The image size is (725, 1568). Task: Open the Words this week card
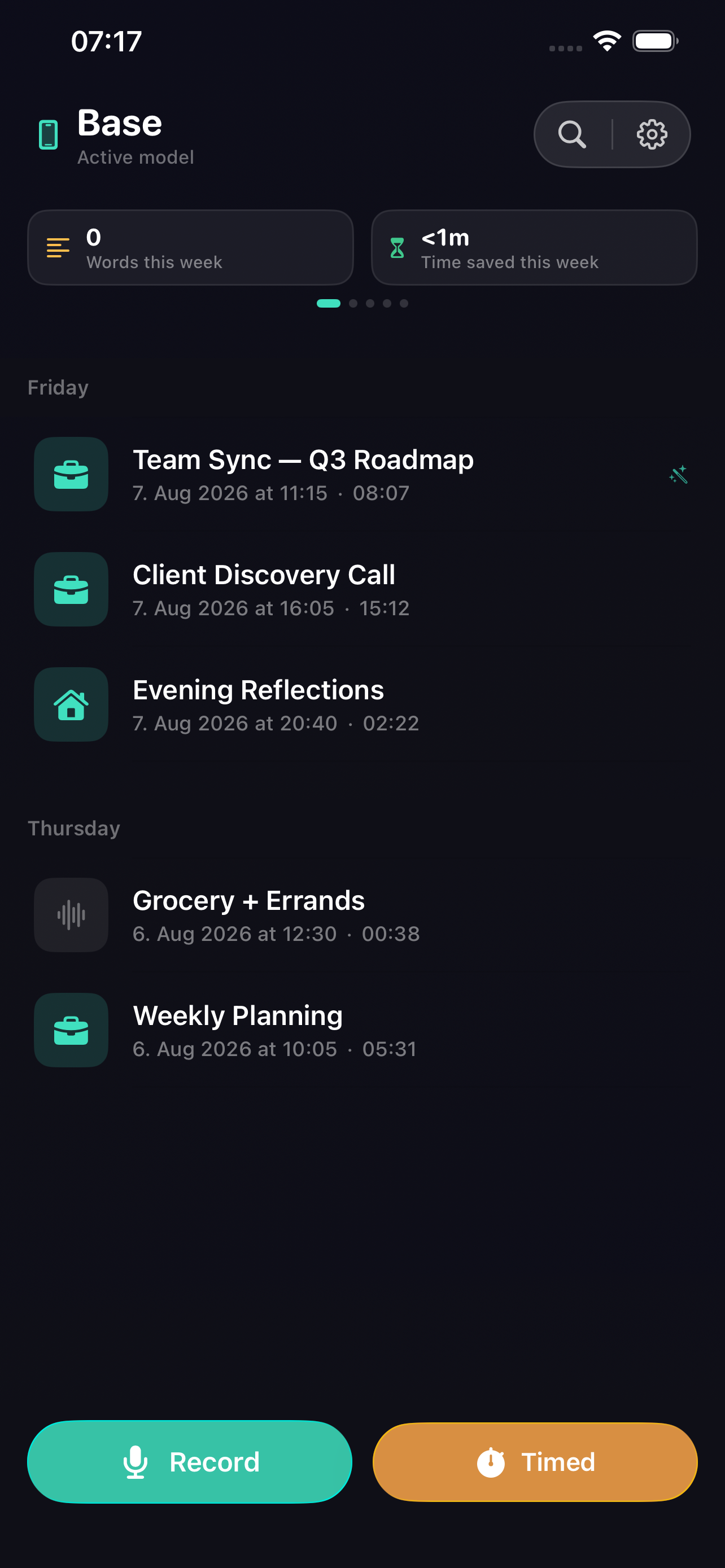190,248
